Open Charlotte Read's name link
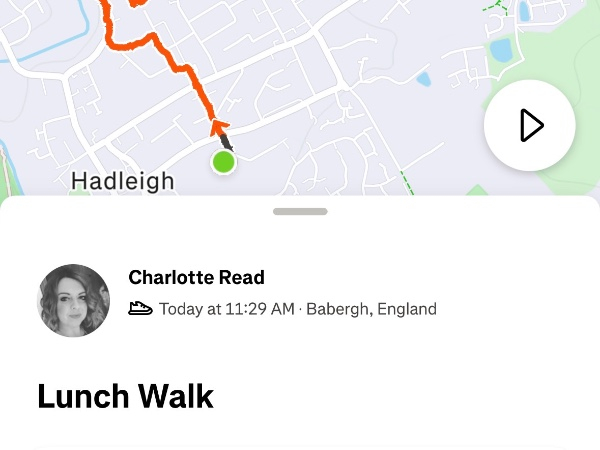 [197, 277]
